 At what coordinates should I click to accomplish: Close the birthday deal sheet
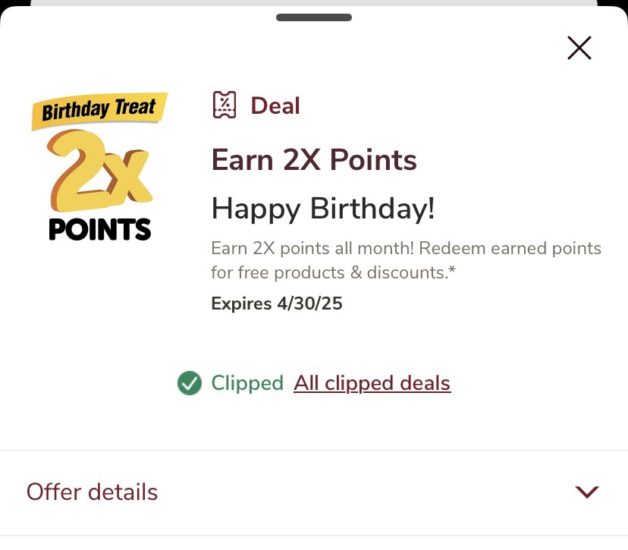(x=579, y=48)
